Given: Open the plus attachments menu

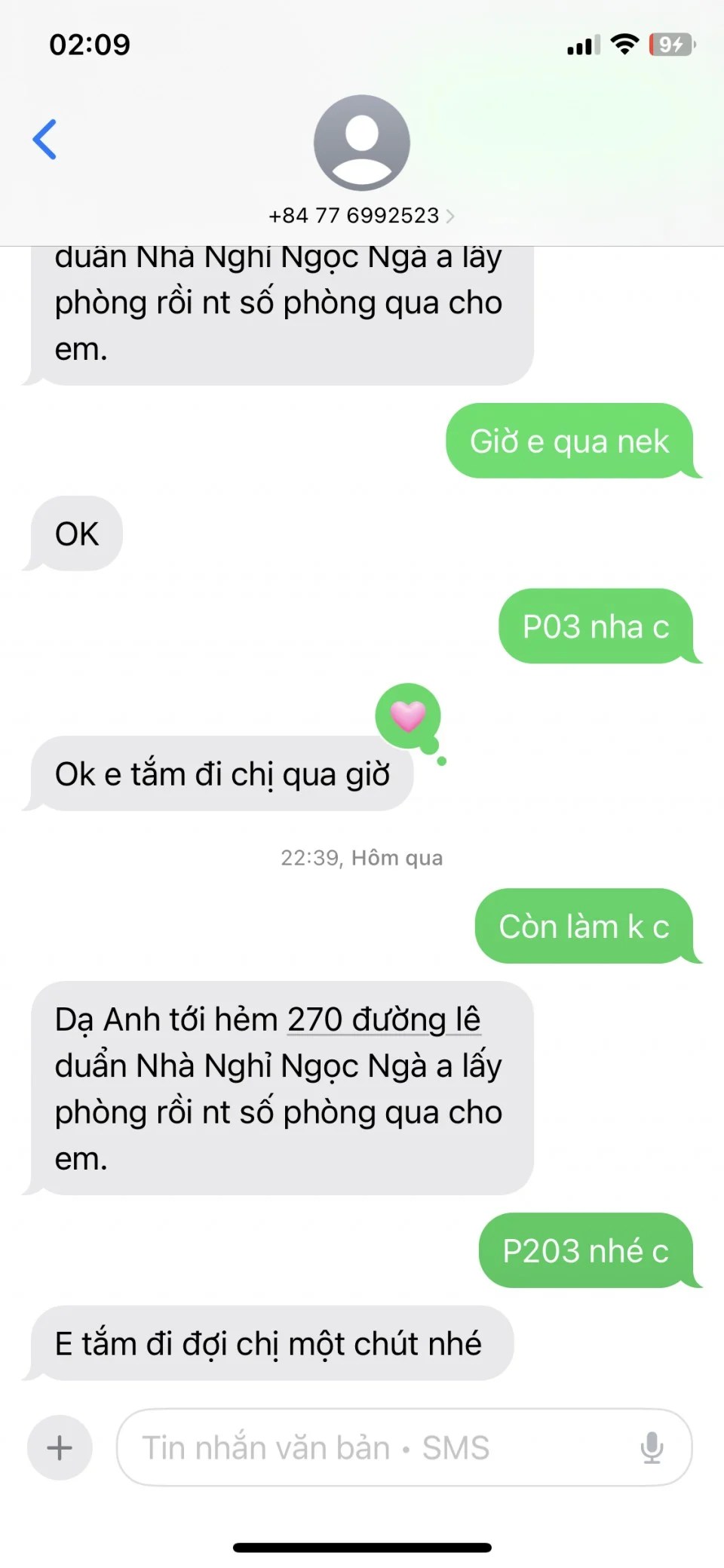Looking at the screenshot, I should click(x=60, y=1447).
